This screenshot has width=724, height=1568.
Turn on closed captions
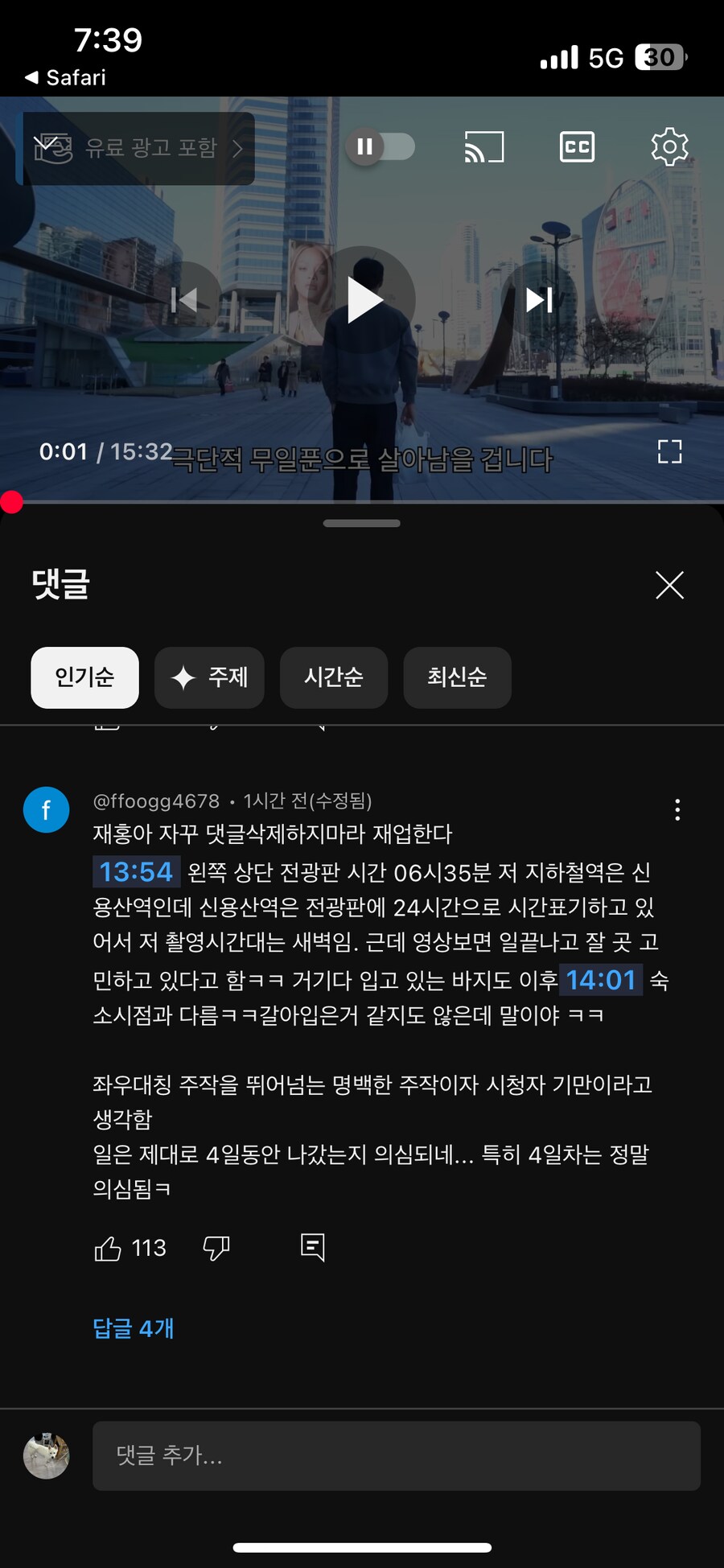point(577,147)
